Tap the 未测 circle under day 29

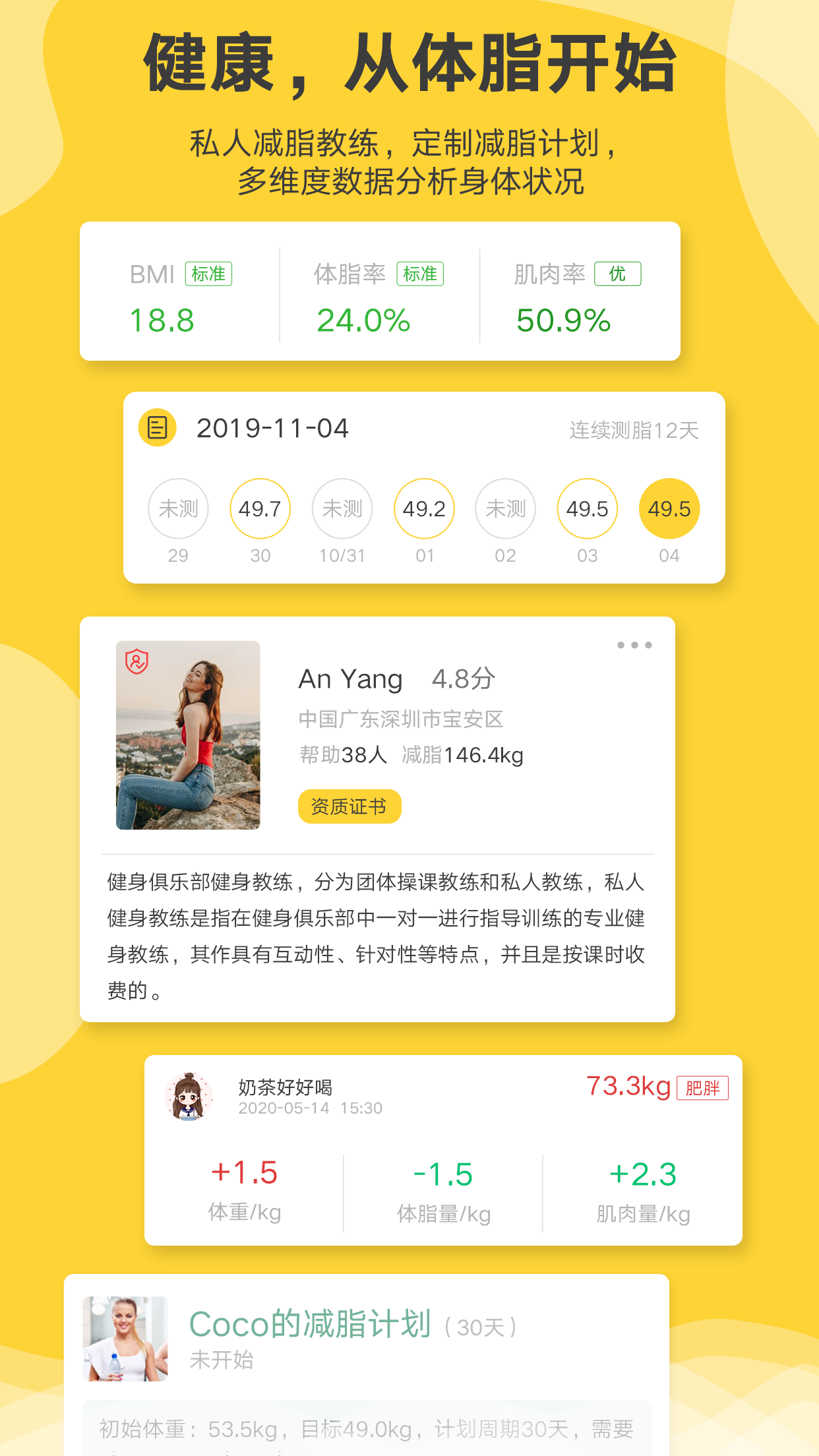(x=177, y=508)
